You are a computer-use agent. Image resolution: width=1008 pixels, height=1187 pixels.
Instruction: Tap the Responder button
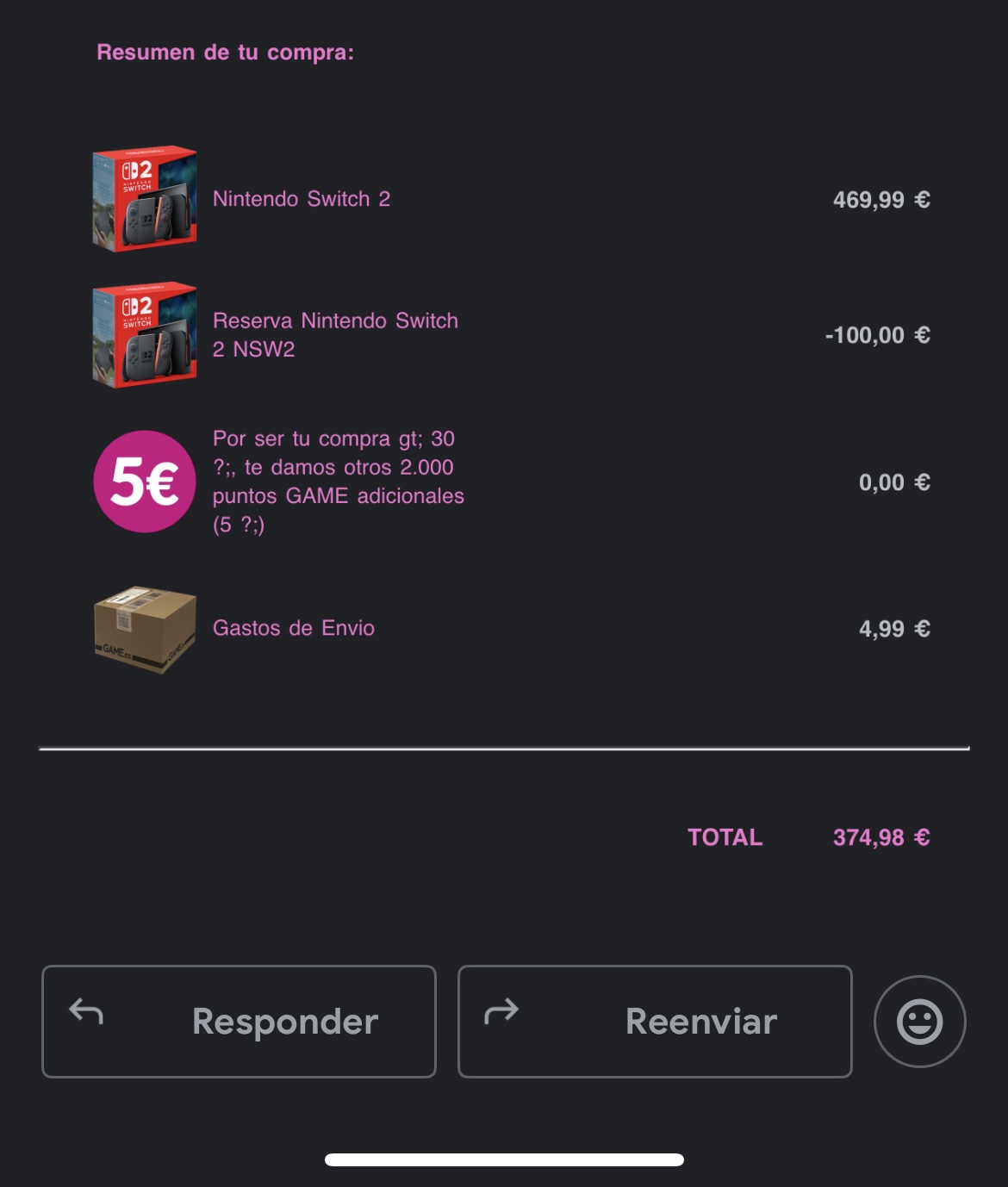239,1021
